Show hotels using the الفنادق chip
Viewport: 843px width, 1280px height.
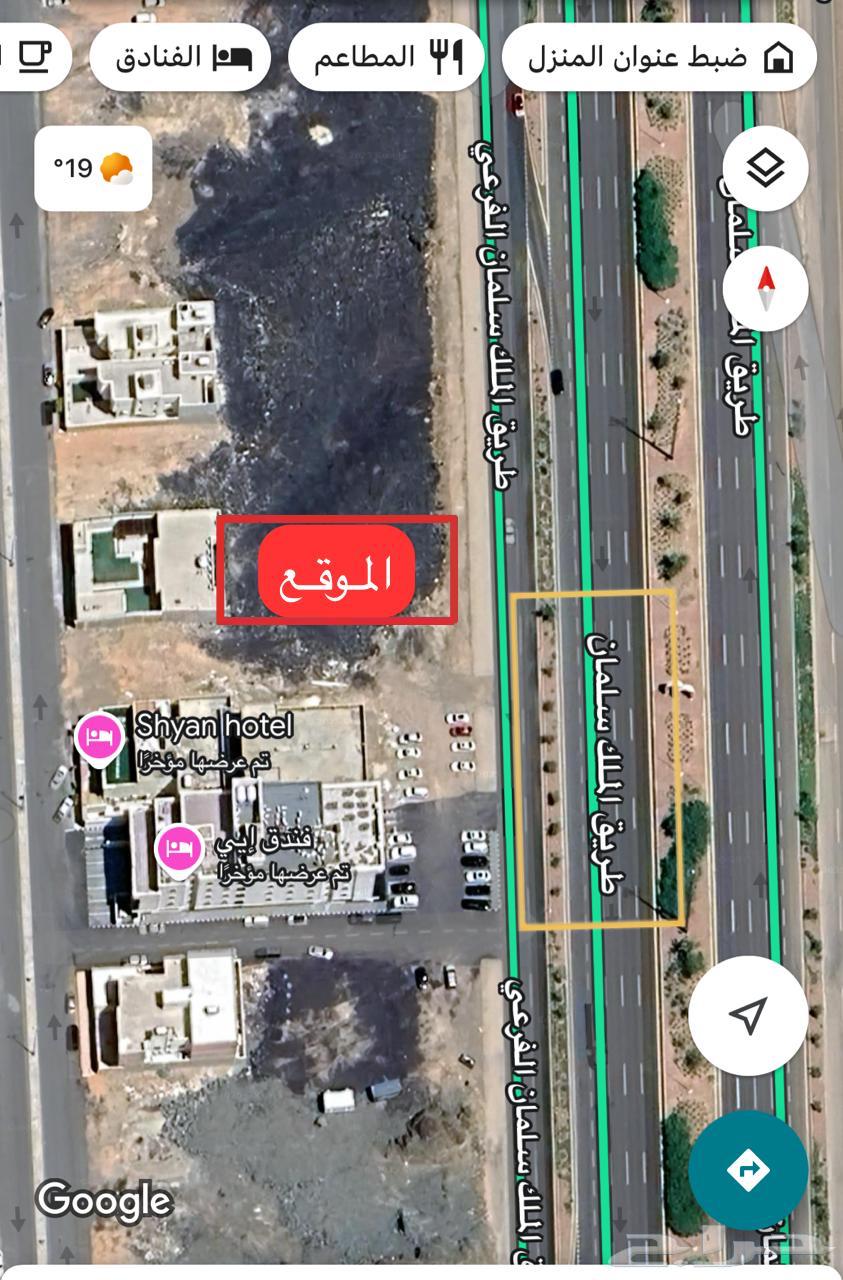pos(181,57)
